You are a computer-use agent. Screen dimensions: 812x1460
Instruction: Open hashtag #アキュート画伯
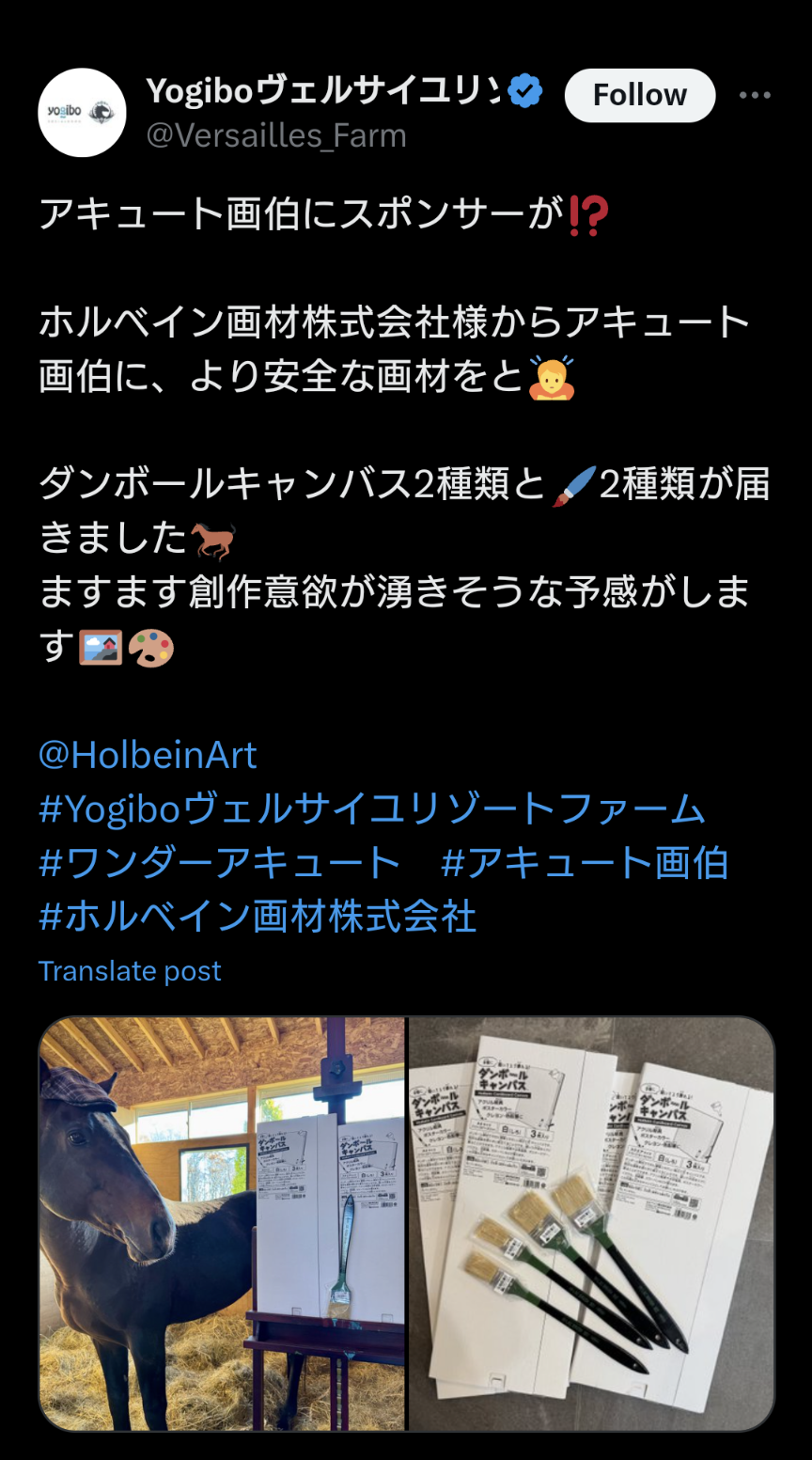coord(584,863)
